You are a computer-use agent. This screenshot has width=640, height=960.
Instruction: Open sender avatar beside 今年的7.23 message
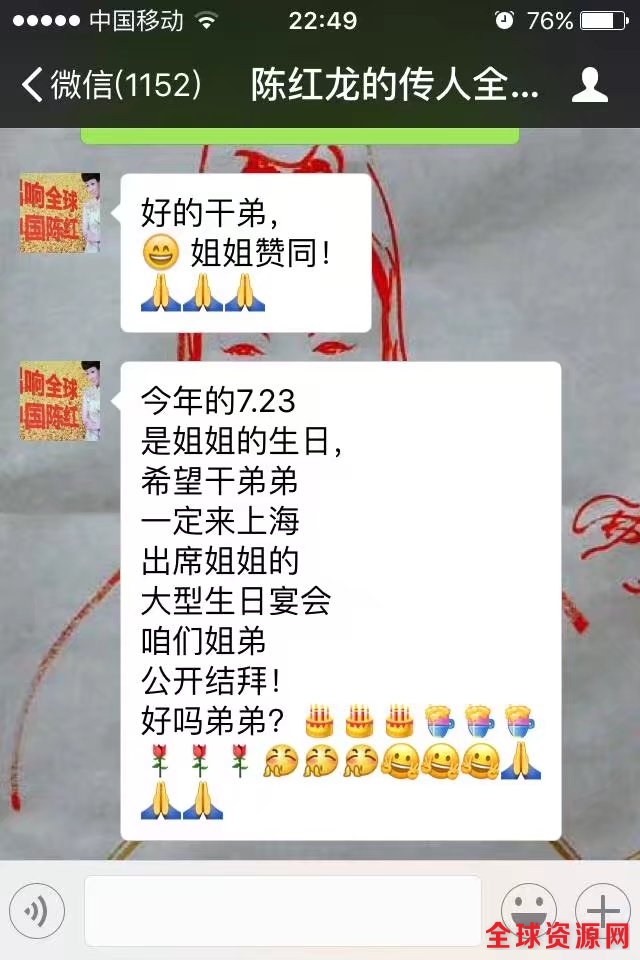tap(60, 401)
